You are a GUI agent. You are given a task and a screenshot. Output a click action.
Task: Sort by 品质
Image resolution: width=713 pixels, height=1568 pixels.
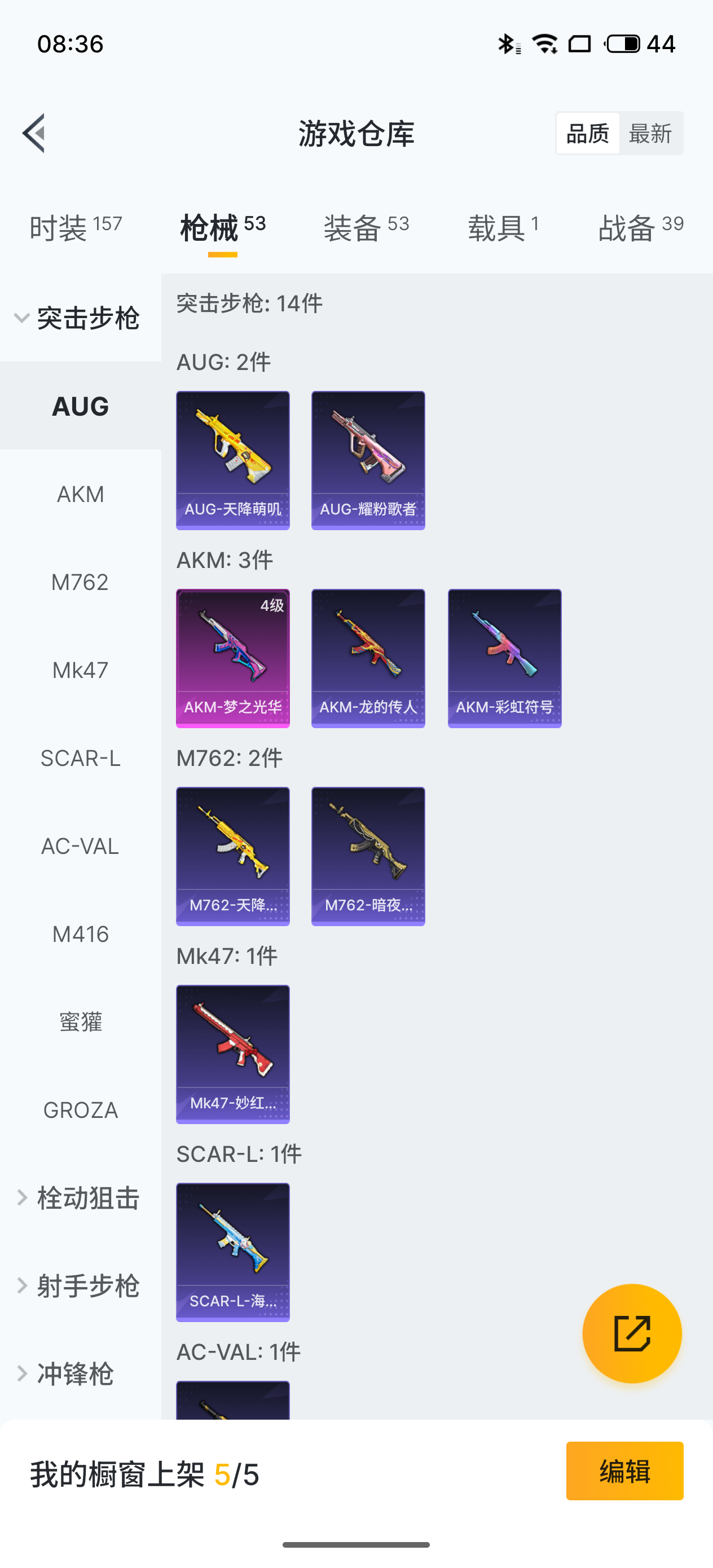[x=588, y=133]
